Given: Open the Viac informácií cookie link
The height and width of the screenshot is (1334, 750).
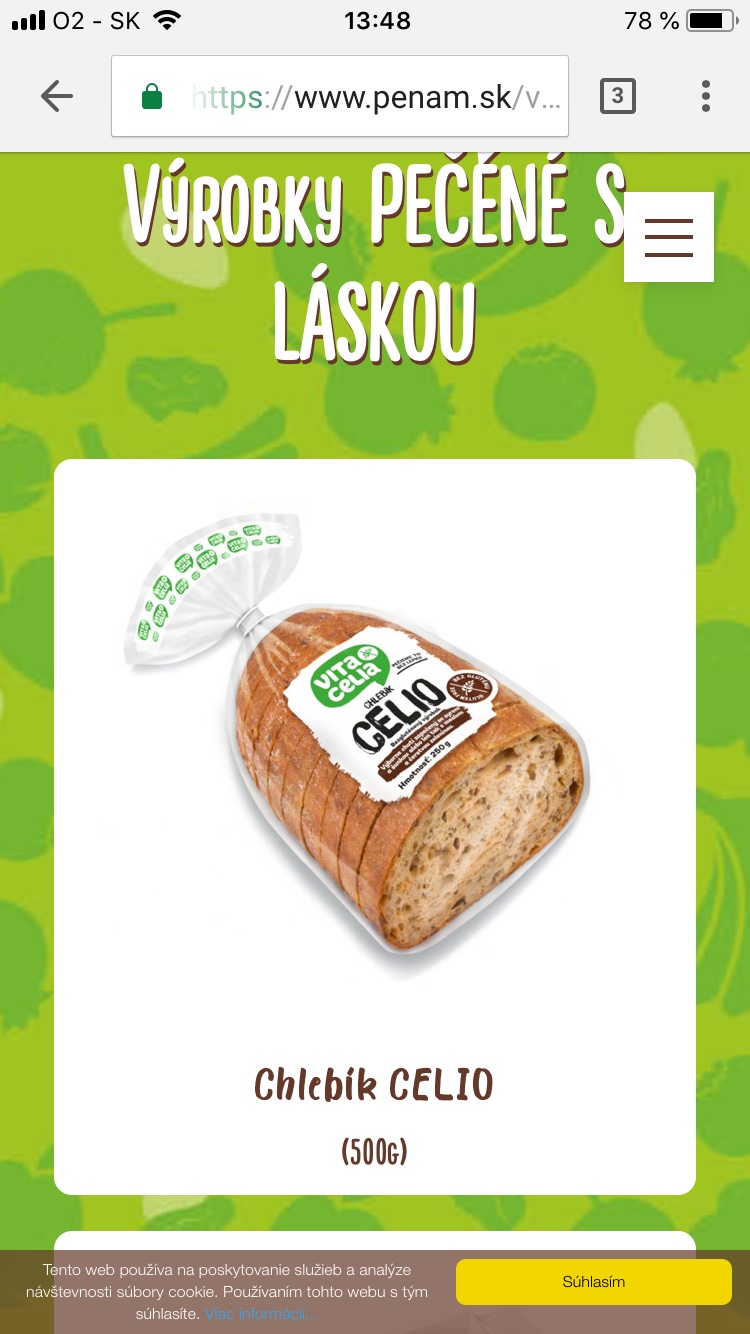Looking at the screenshot, I should tap(261, 1313).
